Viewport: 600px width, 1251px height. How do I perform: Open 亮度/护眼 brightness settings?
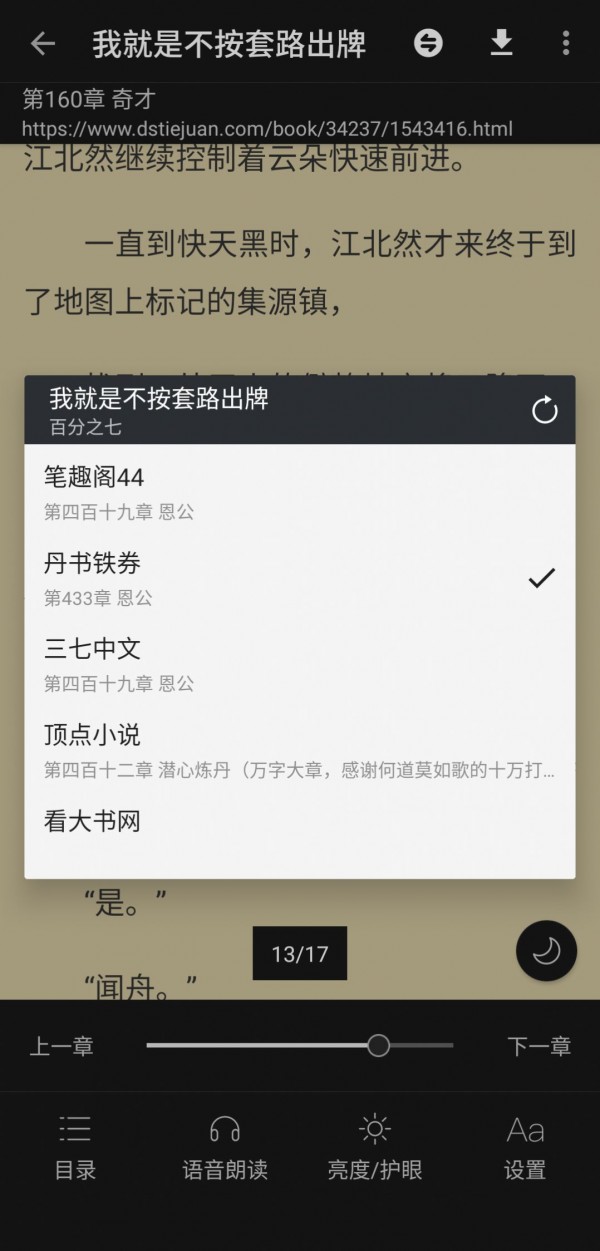(375, 1148)
